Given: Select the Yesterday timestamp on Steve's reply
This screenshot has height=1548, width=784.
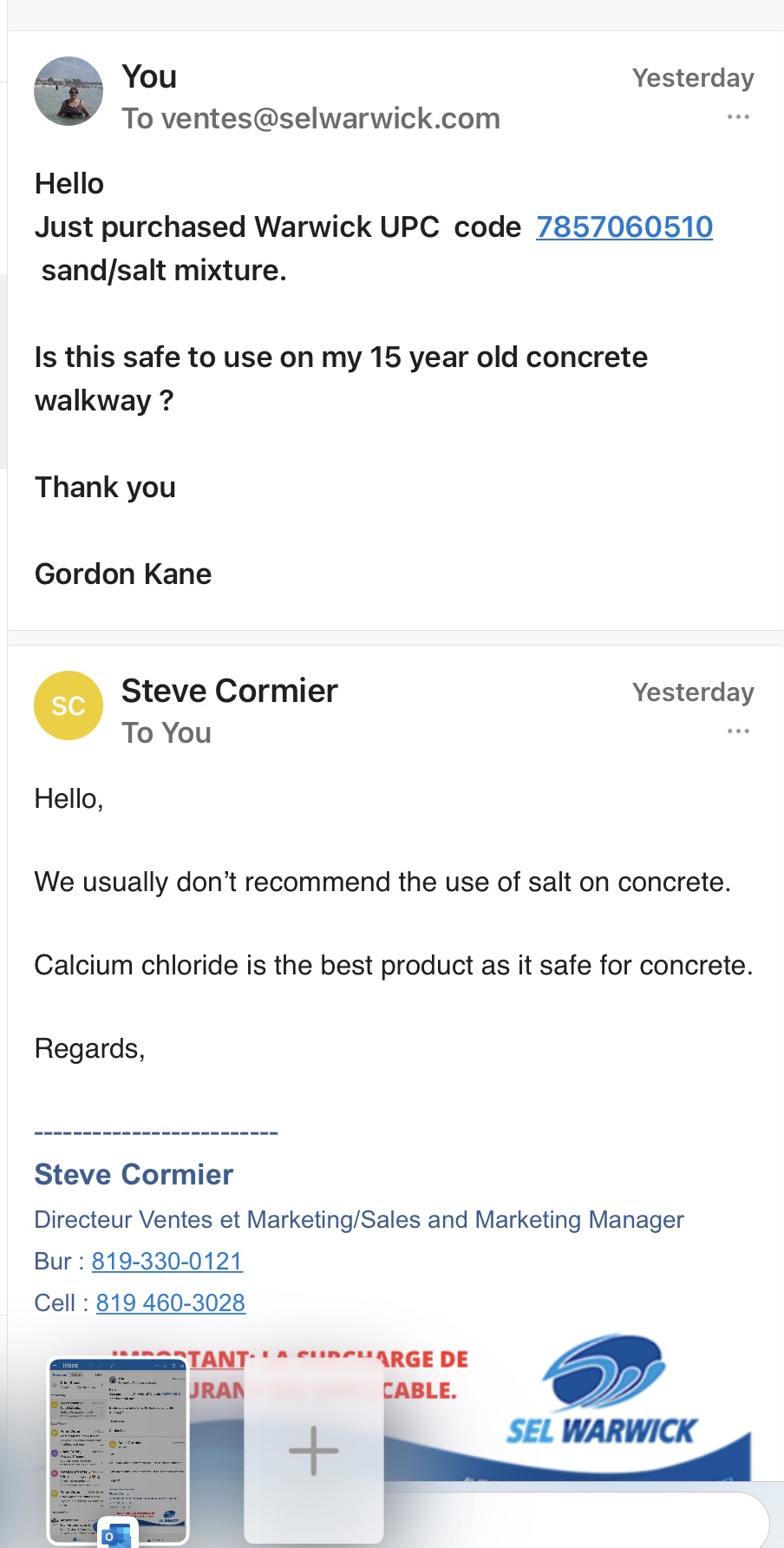Looking at the screenshot, I should [692, 692].
